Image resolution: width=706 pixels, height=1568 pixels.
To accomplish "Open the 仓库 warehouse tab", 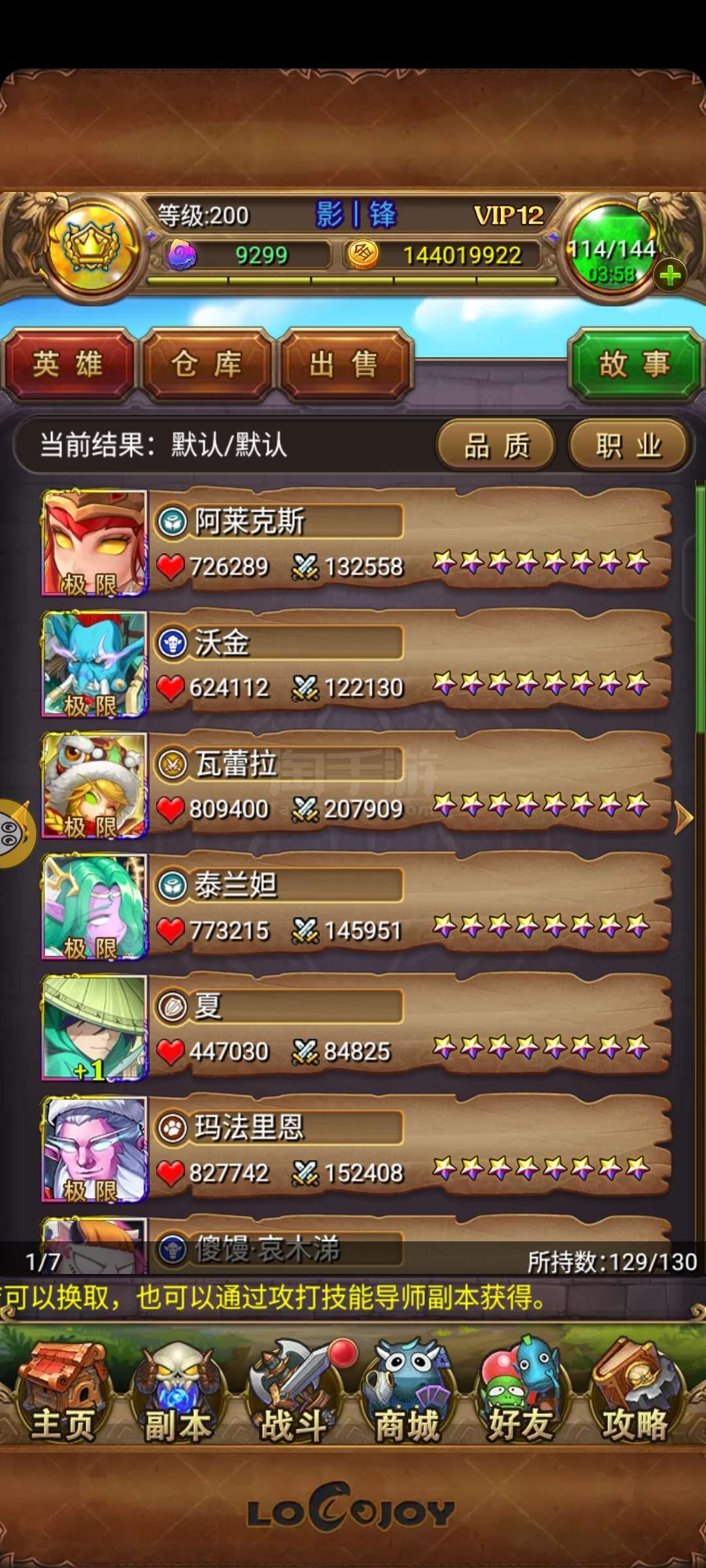I will coord(207,365).
